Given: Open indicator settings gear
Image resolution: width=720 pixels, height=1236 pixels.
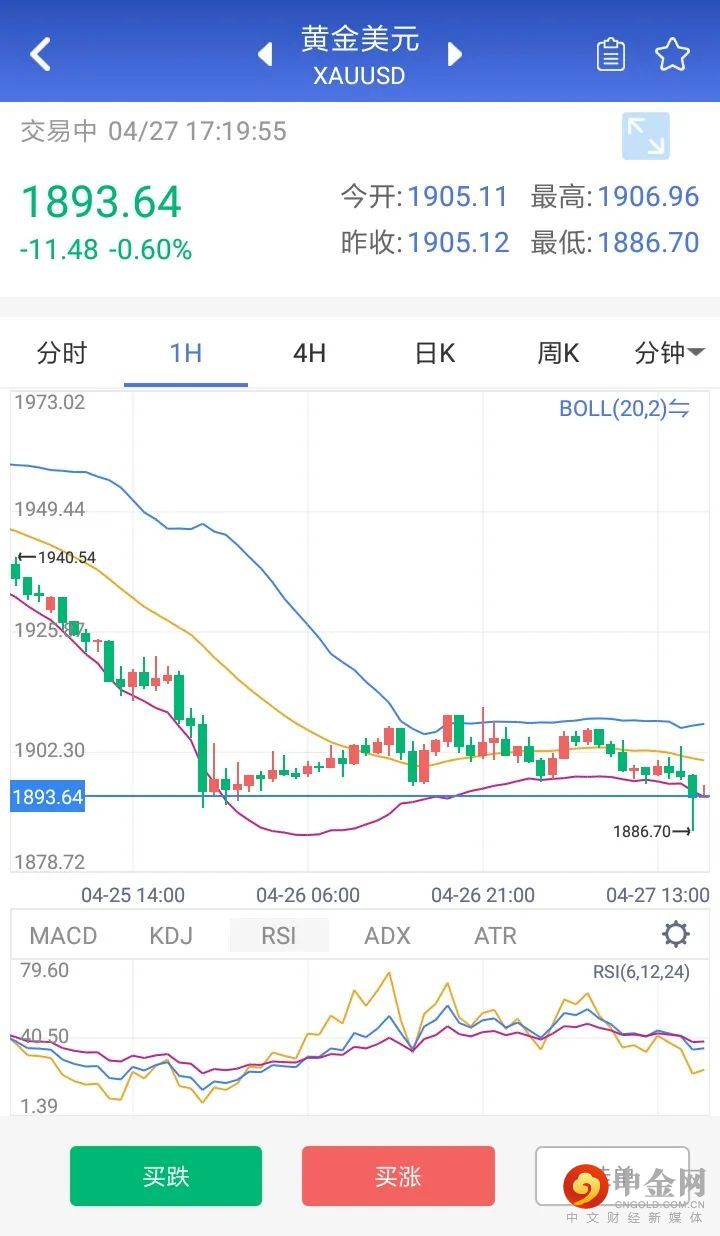Looking at the screenshot, I should pos(676,935).
